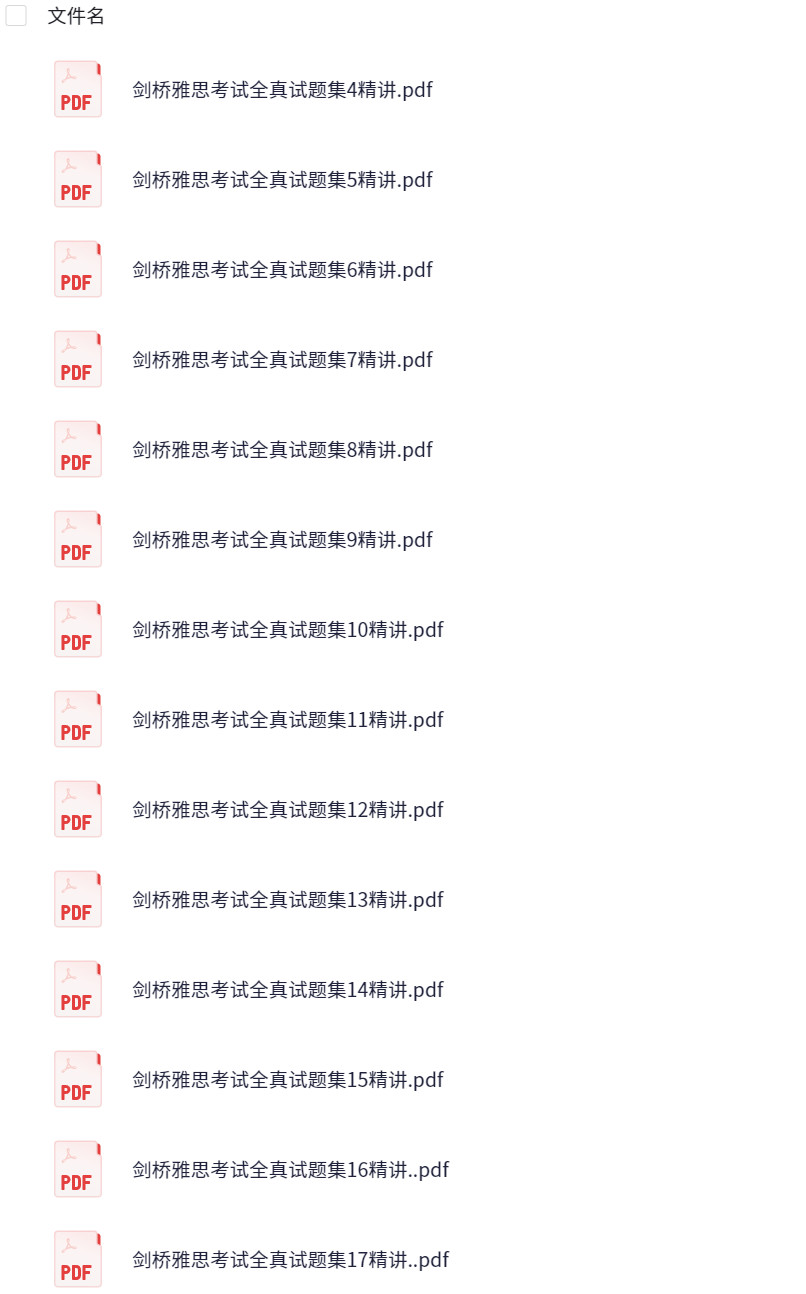The image size is (806, 1294).
Task: Open 剑桥雅思考试全真试题集10精讲.pdf
Action: 287,630
